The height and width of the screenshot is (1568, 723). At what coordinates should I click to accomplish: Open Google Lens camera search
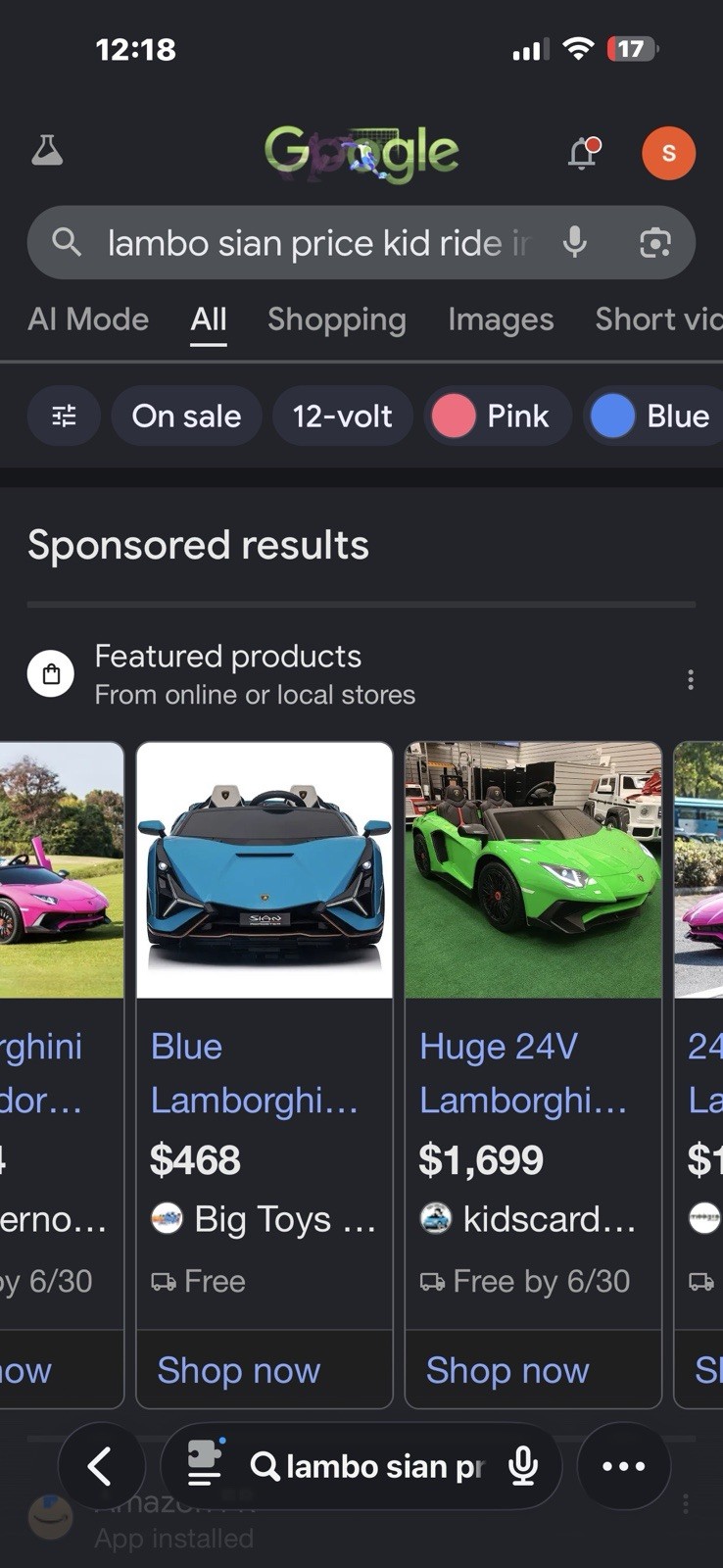click(655, 242)
